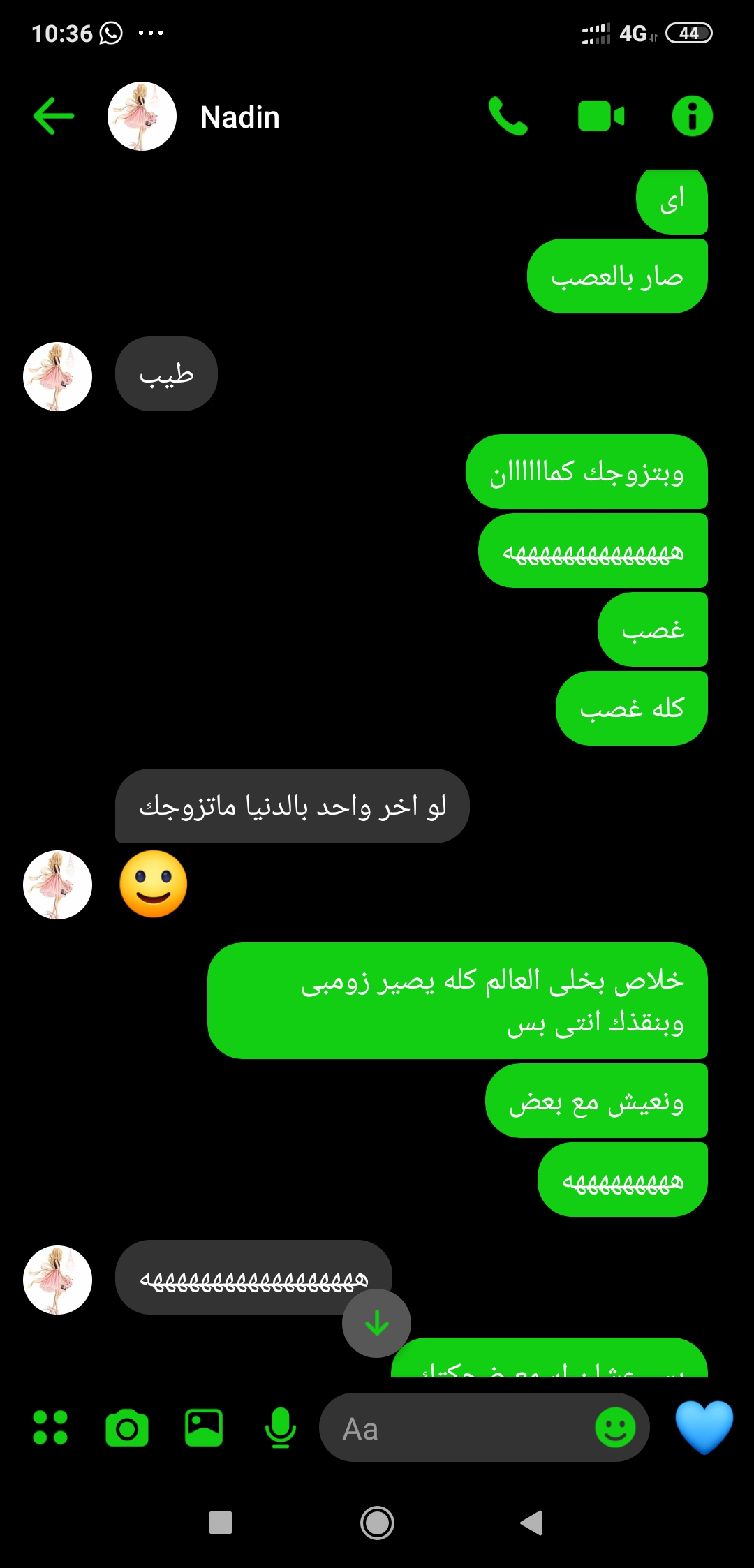Record a voice message with the microphone
The image size is (754, 1568).
tap(281, 1428)
